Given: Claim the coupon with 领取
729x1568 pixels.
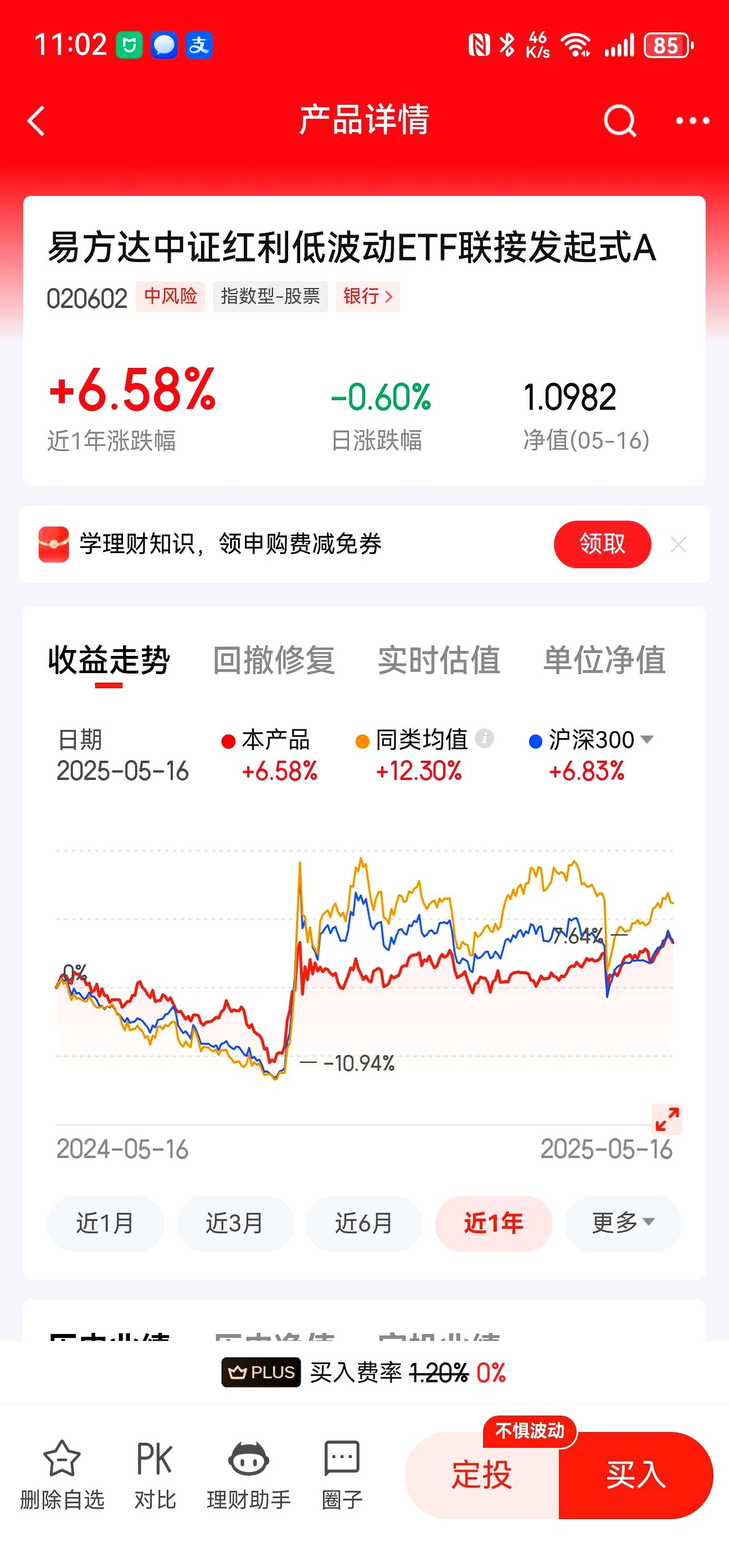Looking at the screenshot, I should (x=602, y=544).
